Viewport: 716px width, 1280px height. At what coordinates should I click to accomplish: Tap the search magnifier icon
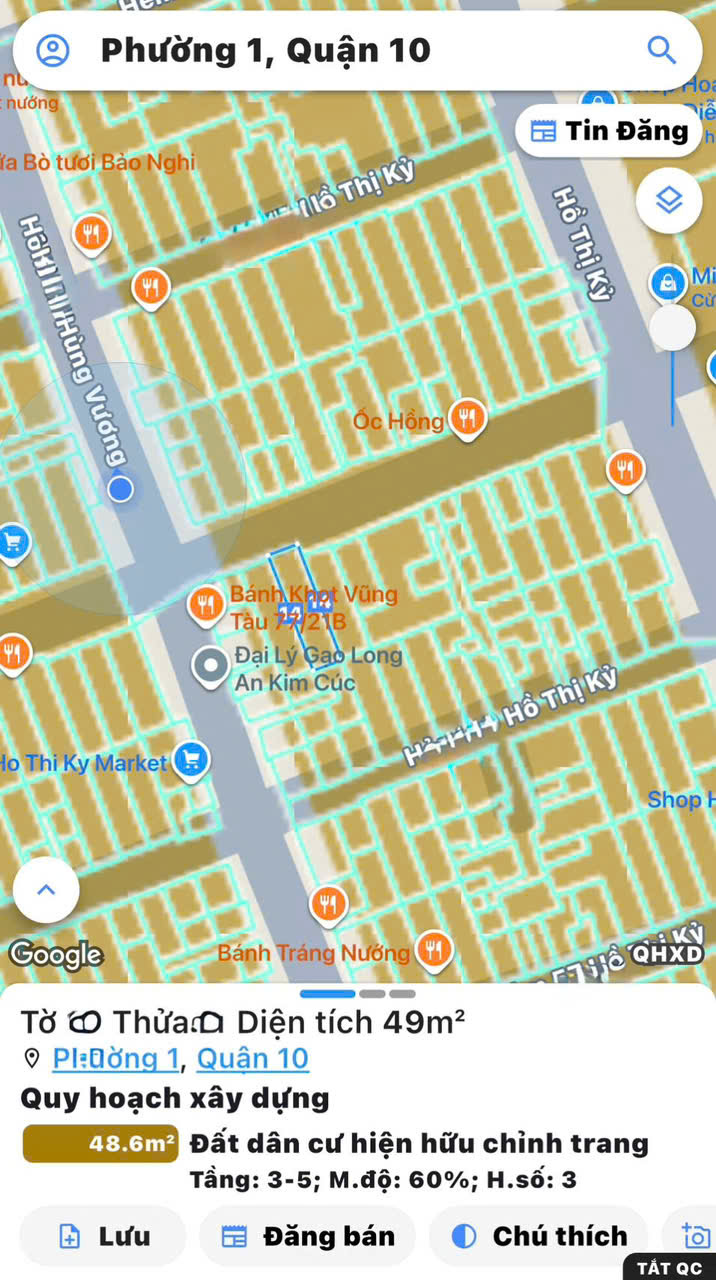(x=662, y=50)
